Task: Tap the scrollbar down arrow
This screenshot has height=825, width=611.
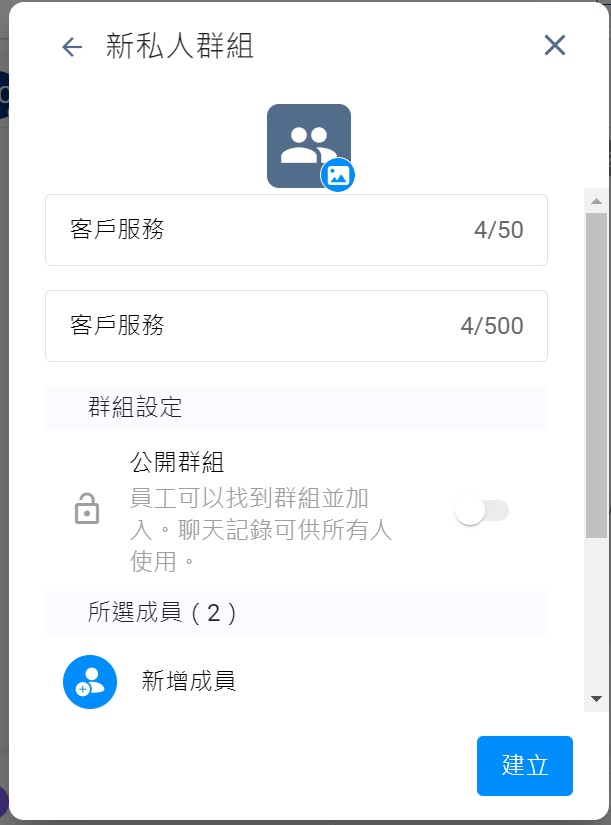Action: click(596, 699)
